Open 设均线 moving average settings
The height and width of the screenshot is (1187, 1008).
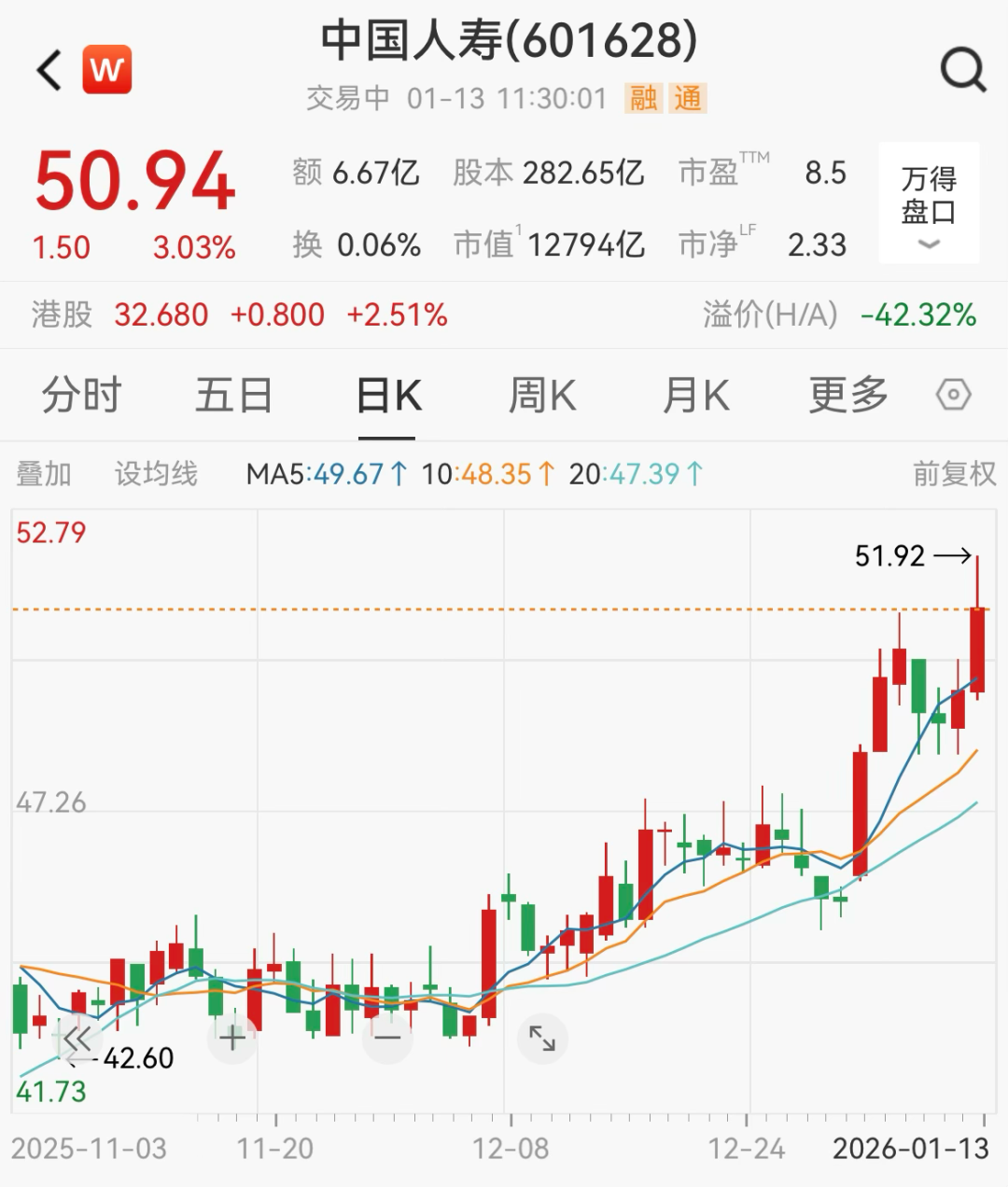coord(156,474)
